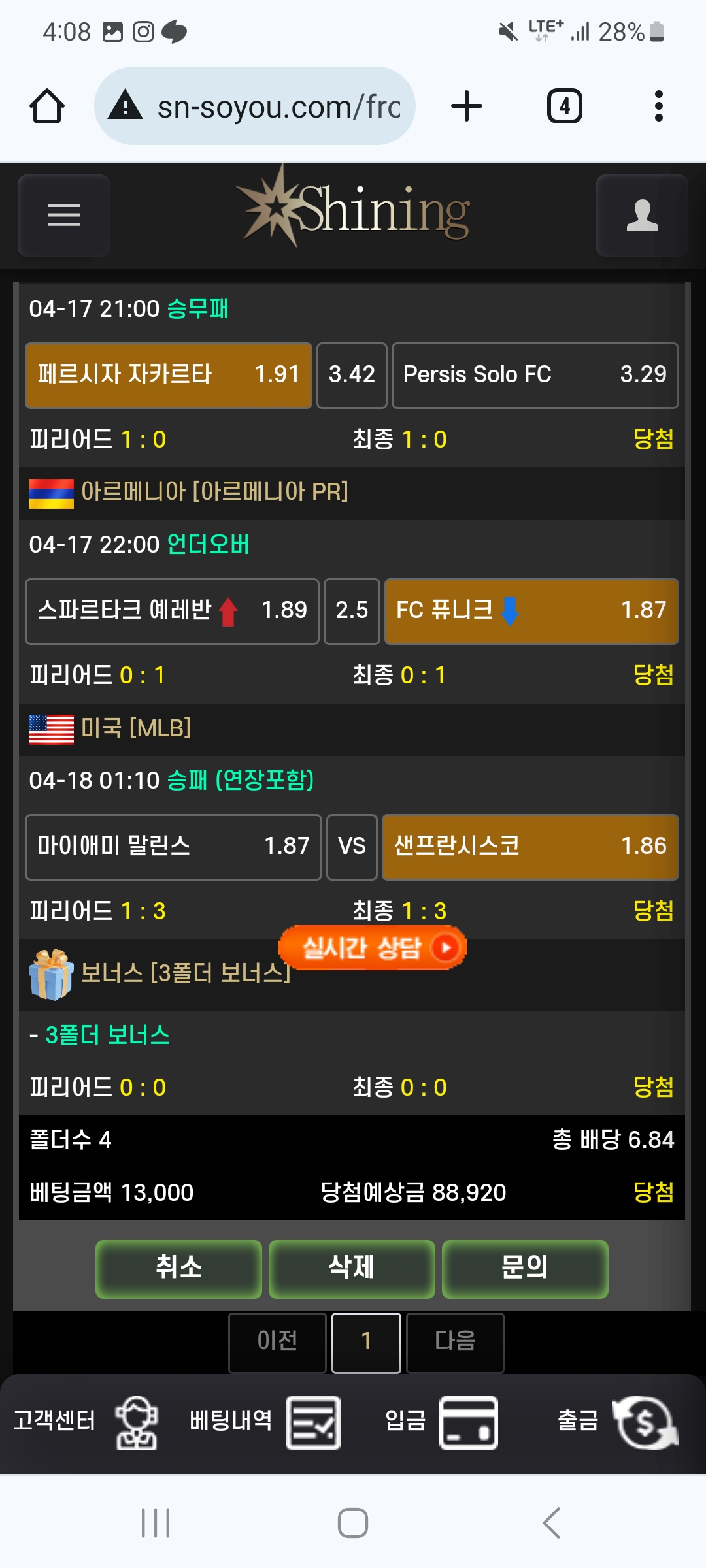The image size is (706, 1568).
Task: Open a new browser tab
Action: coord(467,106)
